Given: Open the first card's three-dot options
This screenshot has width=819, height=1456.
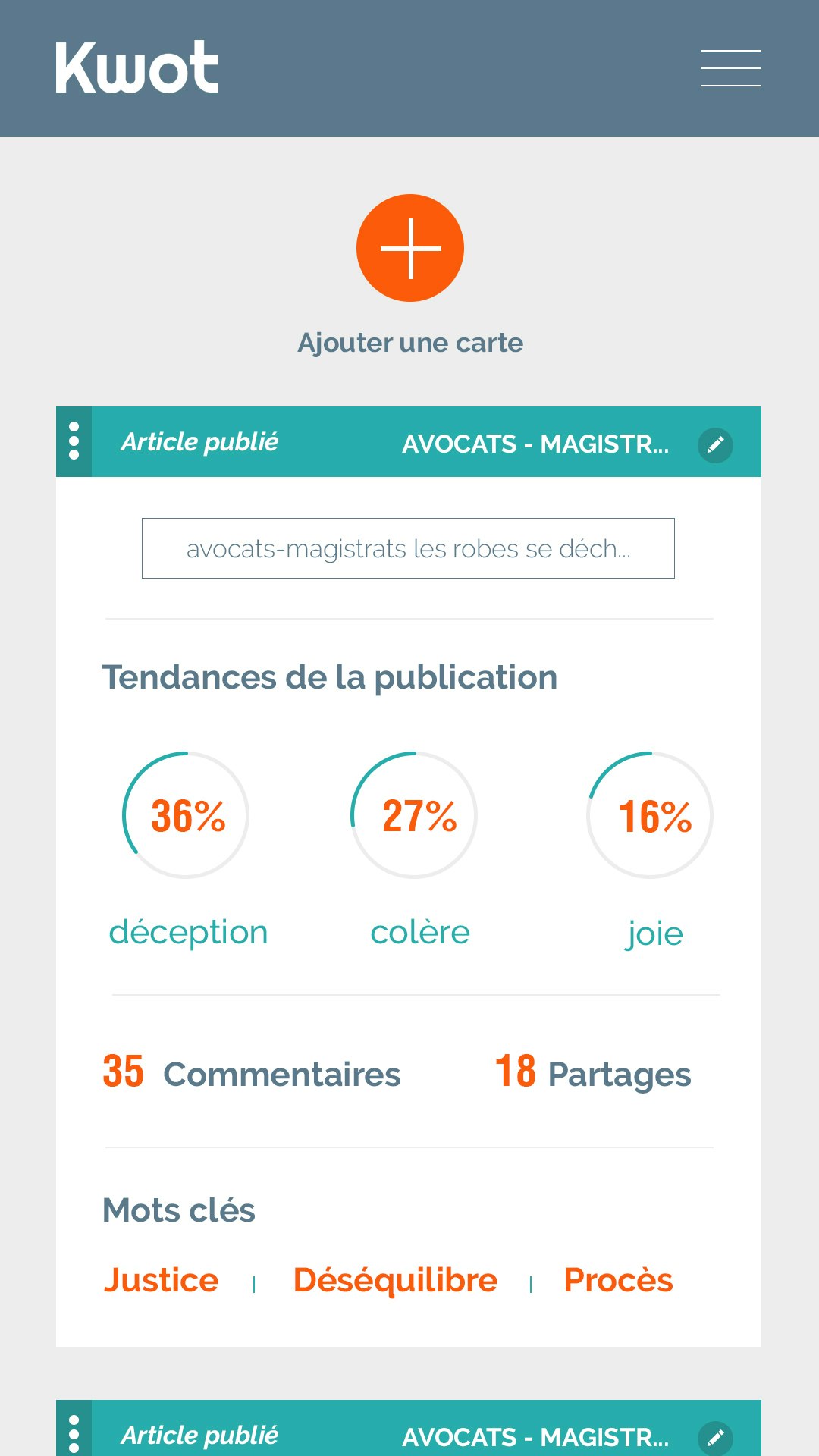Looking at the screenshot, I should pos(74,441).
